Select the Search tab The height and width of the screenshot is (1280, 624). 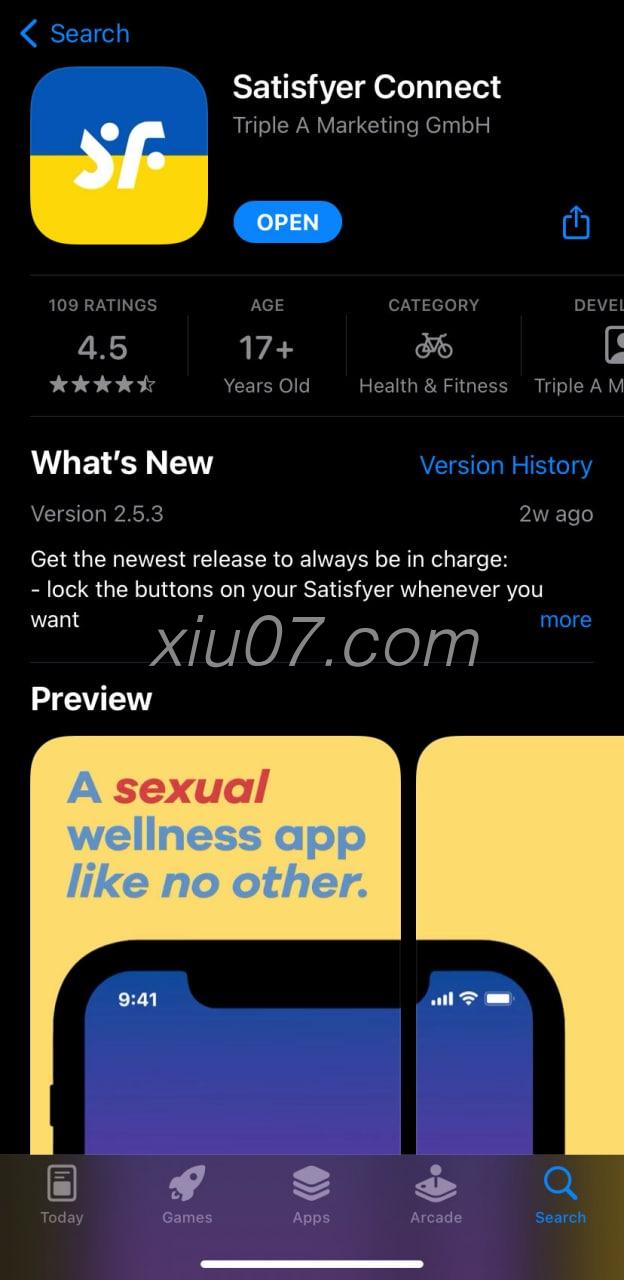560,1195
